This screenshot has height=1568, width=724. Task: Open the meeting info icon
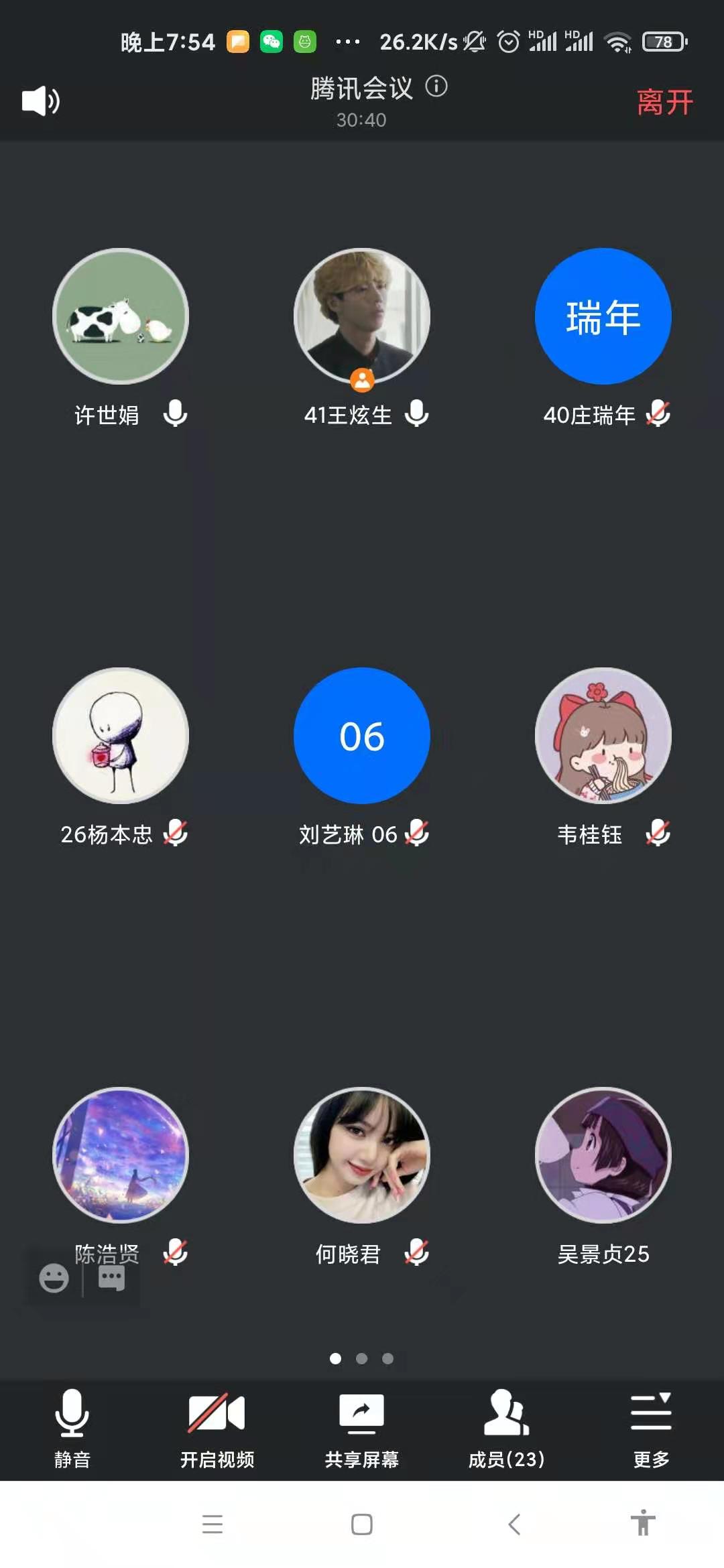click(436, 86)
